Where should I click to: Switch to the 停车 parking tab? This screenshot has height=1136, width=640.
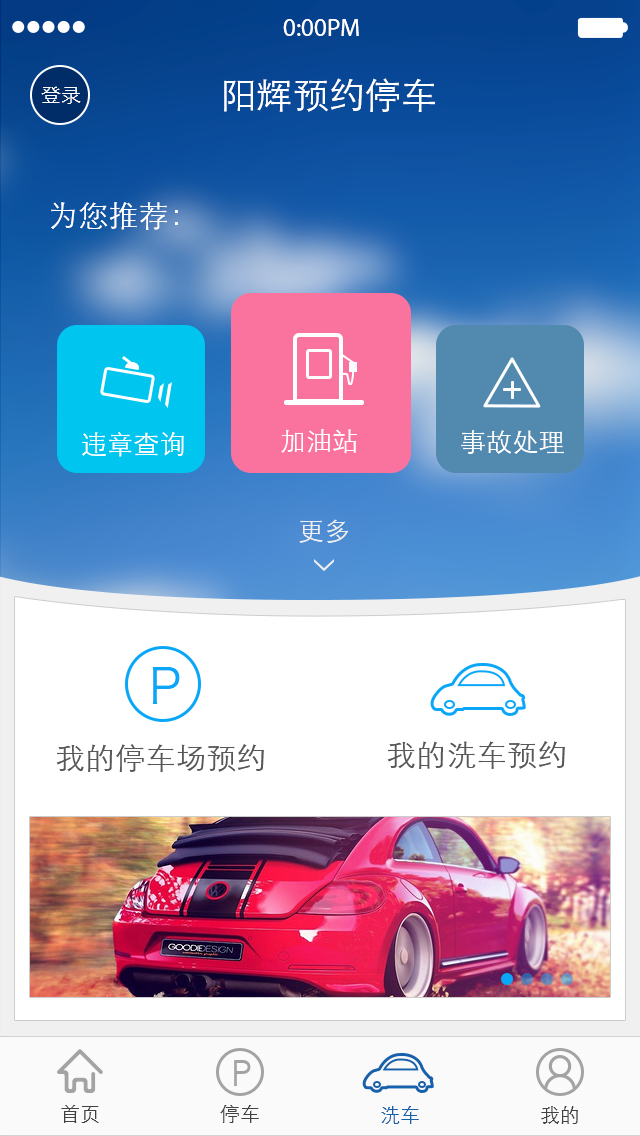240,1086
